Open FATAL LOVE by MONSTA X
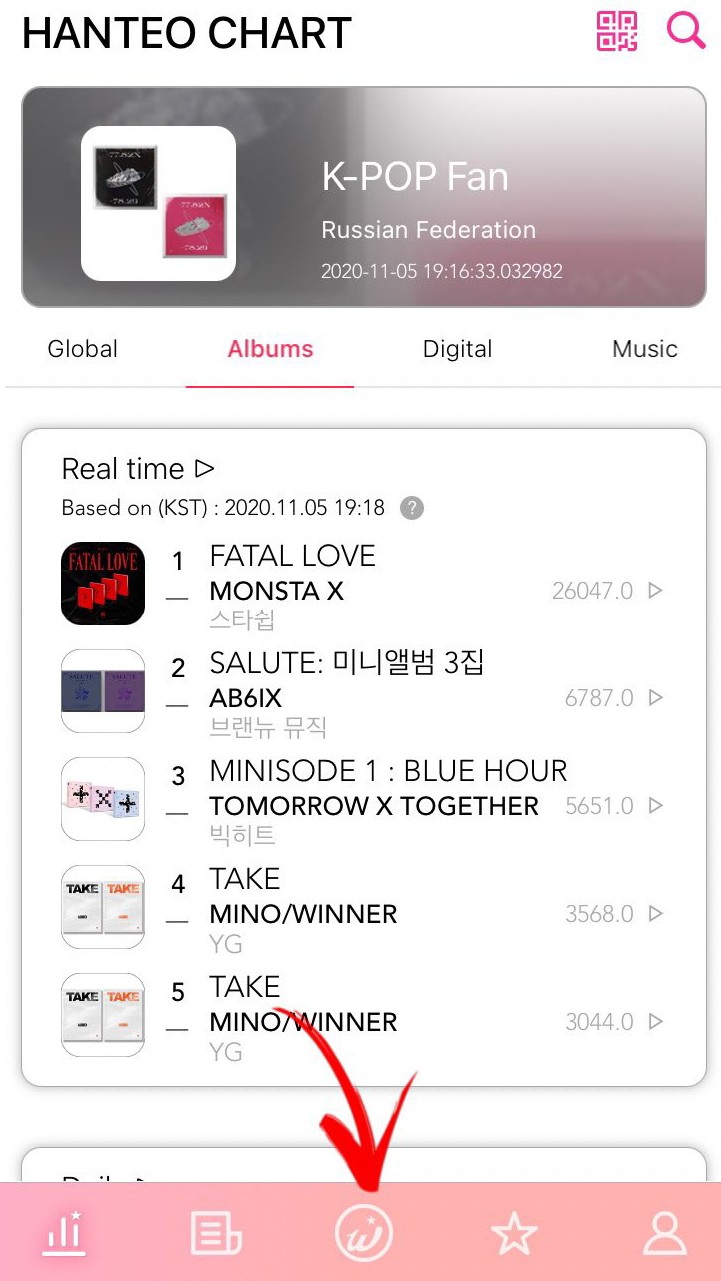 coord(362,585)
